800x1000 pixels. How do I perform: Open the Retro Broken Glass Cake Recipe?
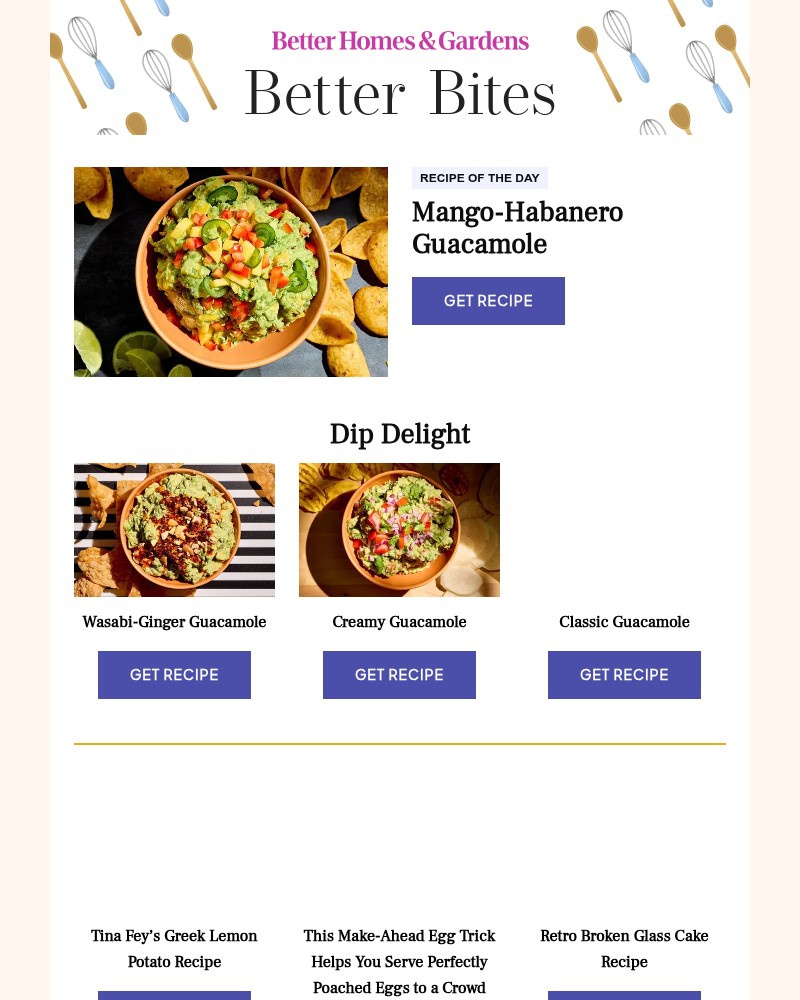pos(624,948)
